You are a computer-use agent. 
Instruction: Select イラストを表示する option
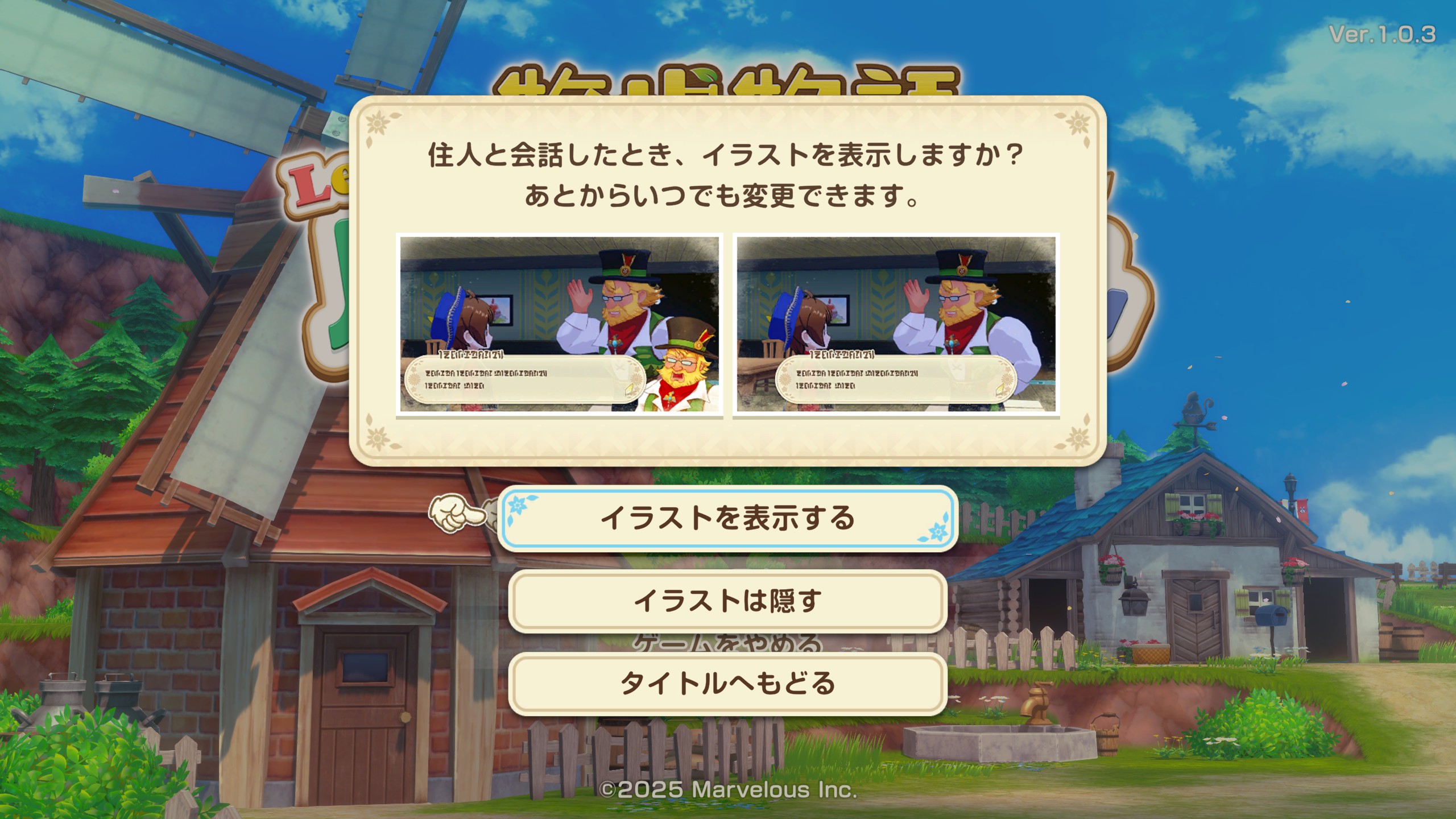tap(728, 519)
